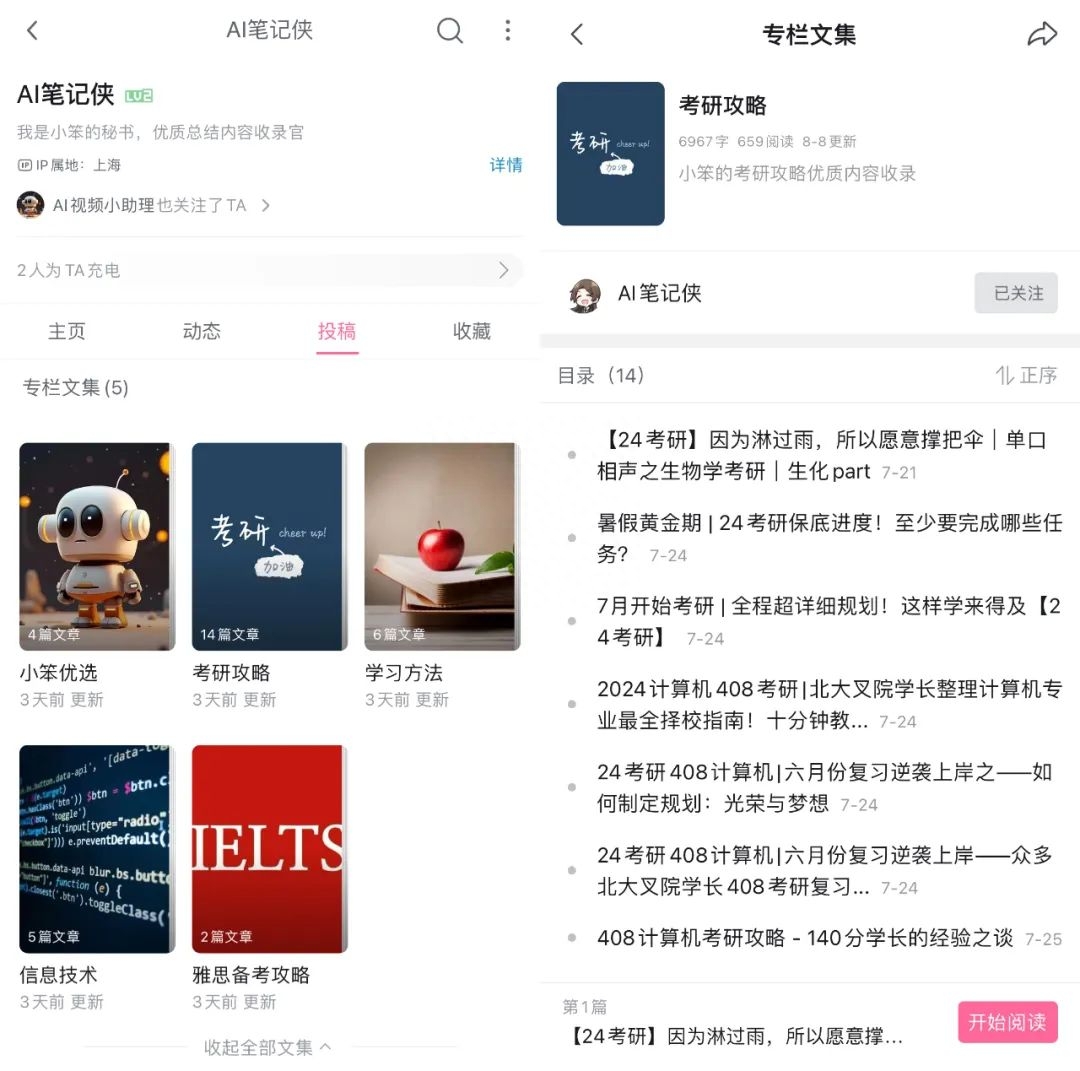Open article 408计算机考研攻略 140分学长的经验之谈
The height and width of the screenshot is (1071, 1080).
[x=805, y=938]
